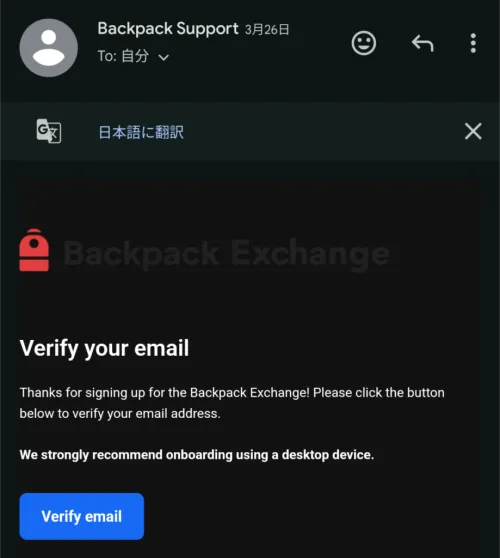Open the Backpack Support sender avatar
500x558 pixels.
(x=49, y=48)
